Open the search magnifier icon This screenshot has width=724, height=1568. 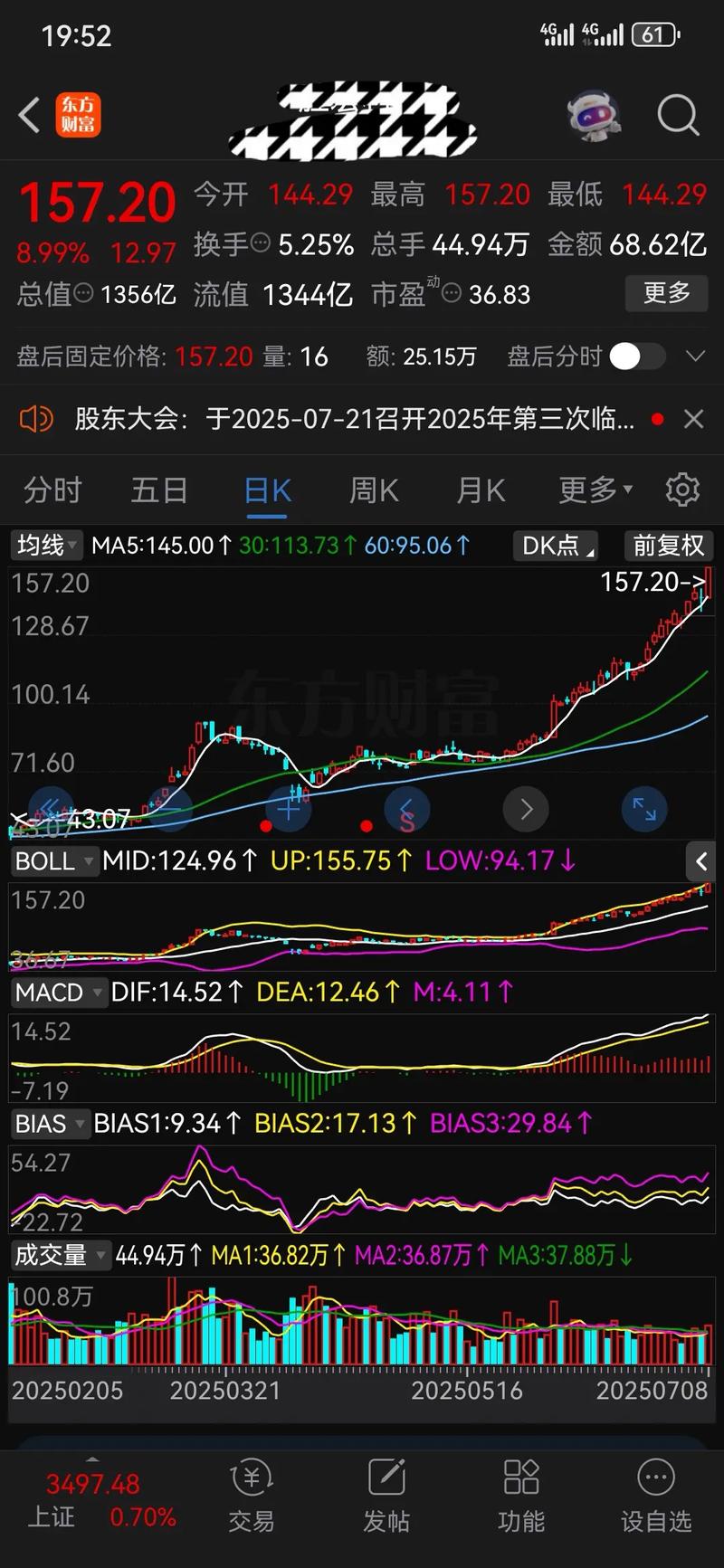coord(677,116)
